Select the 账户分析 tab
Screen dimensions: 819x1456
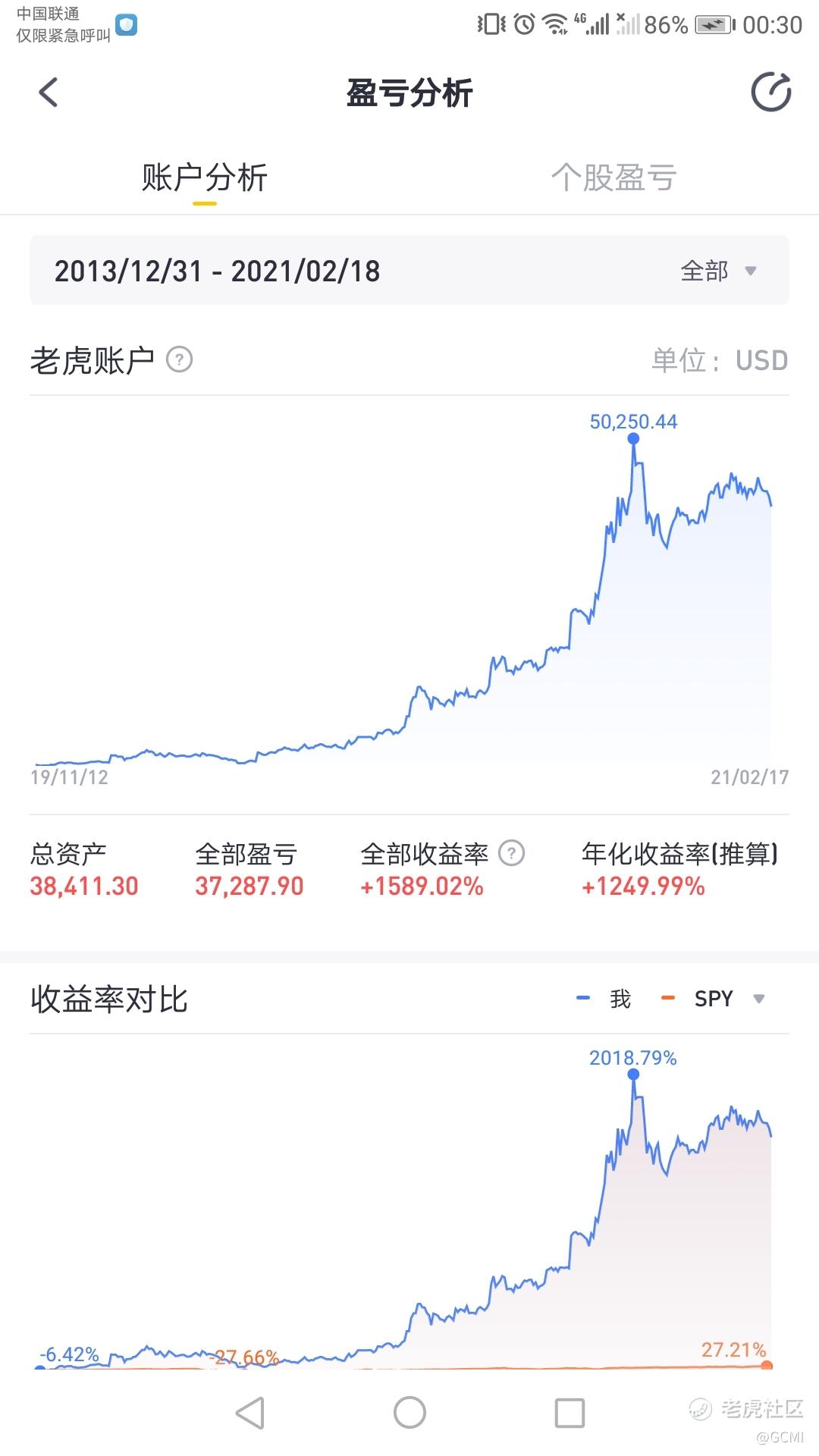(x=205, y=177)
